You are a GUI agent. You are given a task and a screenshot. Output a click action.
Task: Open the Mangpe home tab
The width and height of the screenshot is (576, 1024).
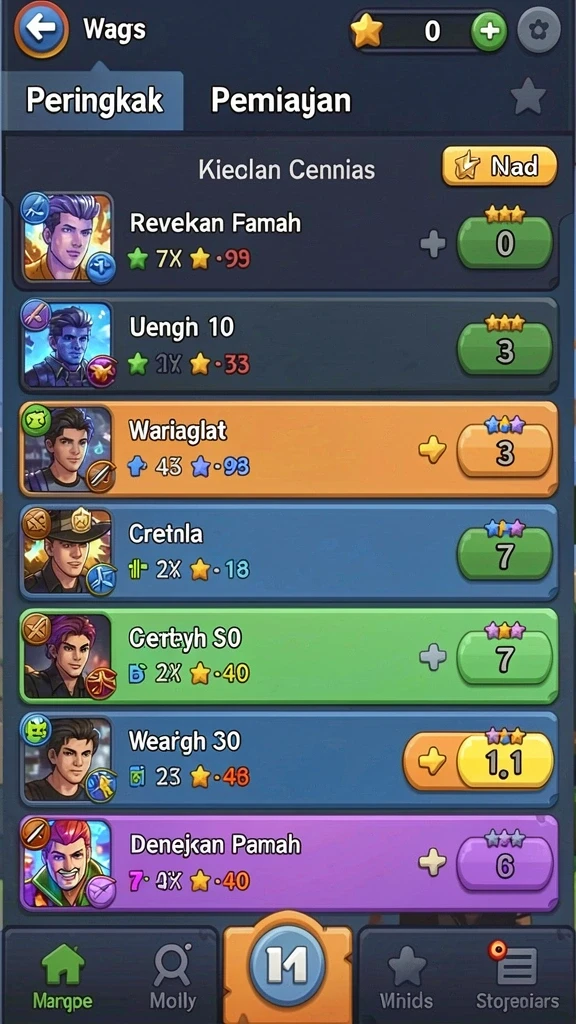click(x=63, y=975)
